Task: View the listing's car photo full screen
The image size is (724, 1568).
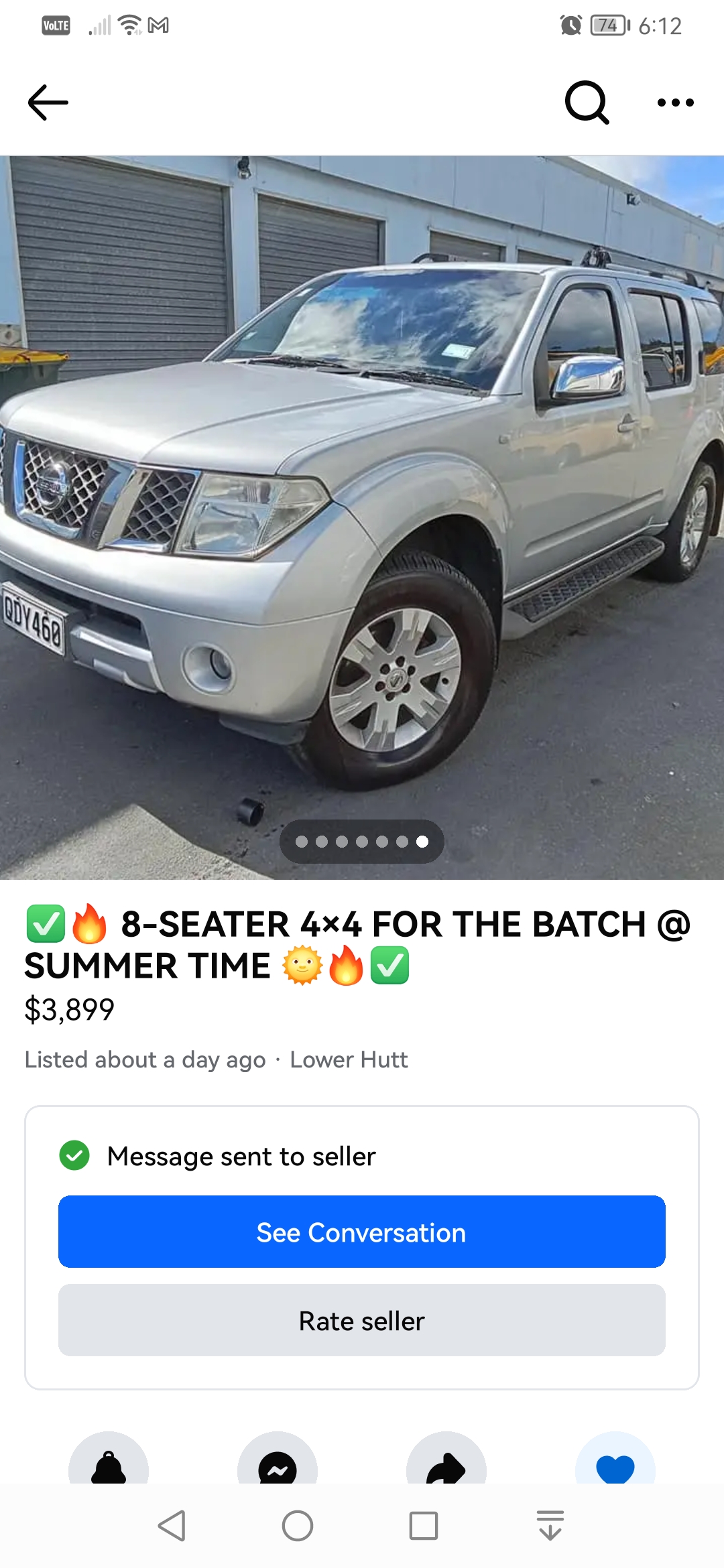Action: click(362, 517)
